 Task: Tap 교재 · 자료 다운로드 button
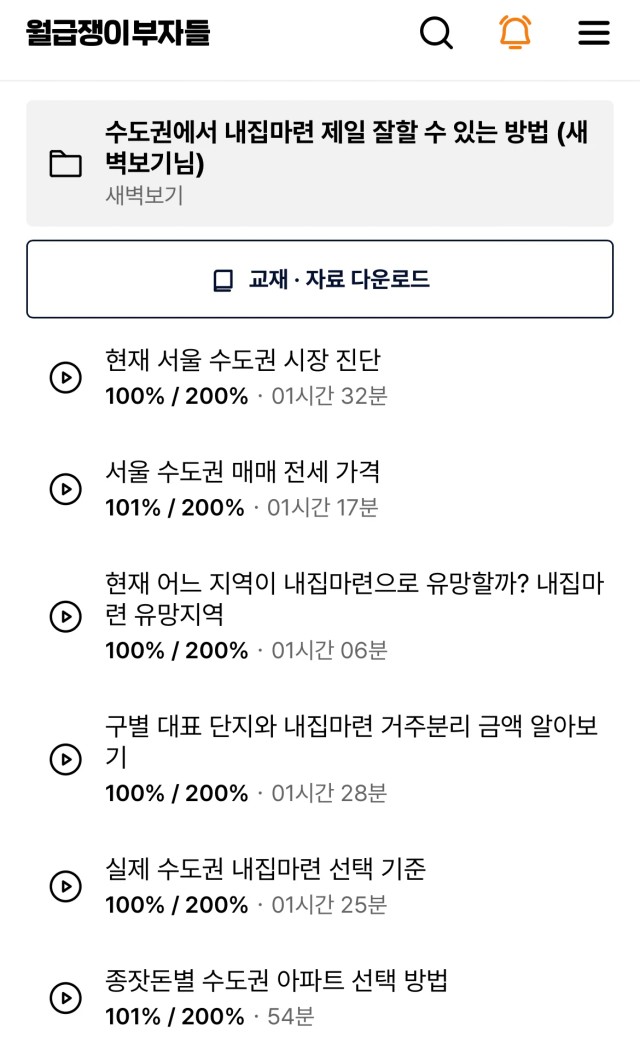pos(320,279)
